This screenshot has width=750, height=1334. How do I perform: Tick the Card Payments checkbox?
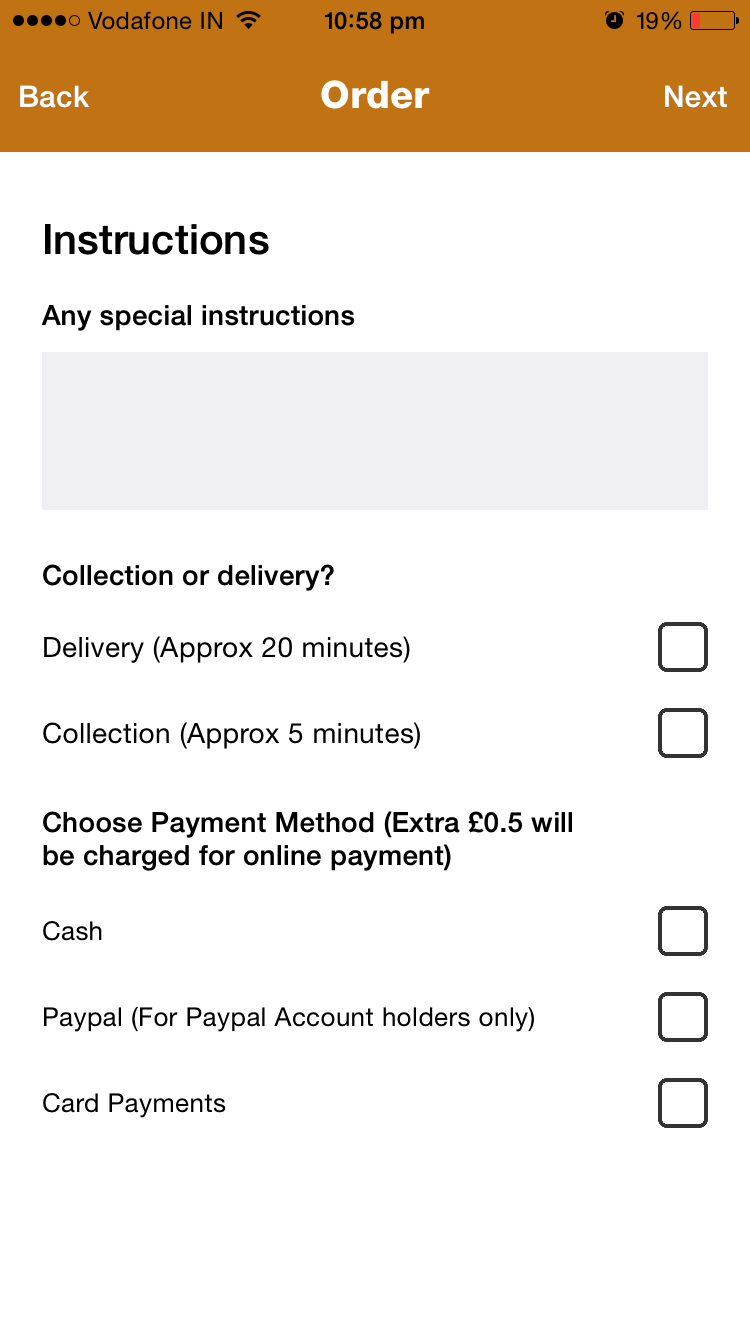click(x=683, y=1103)
